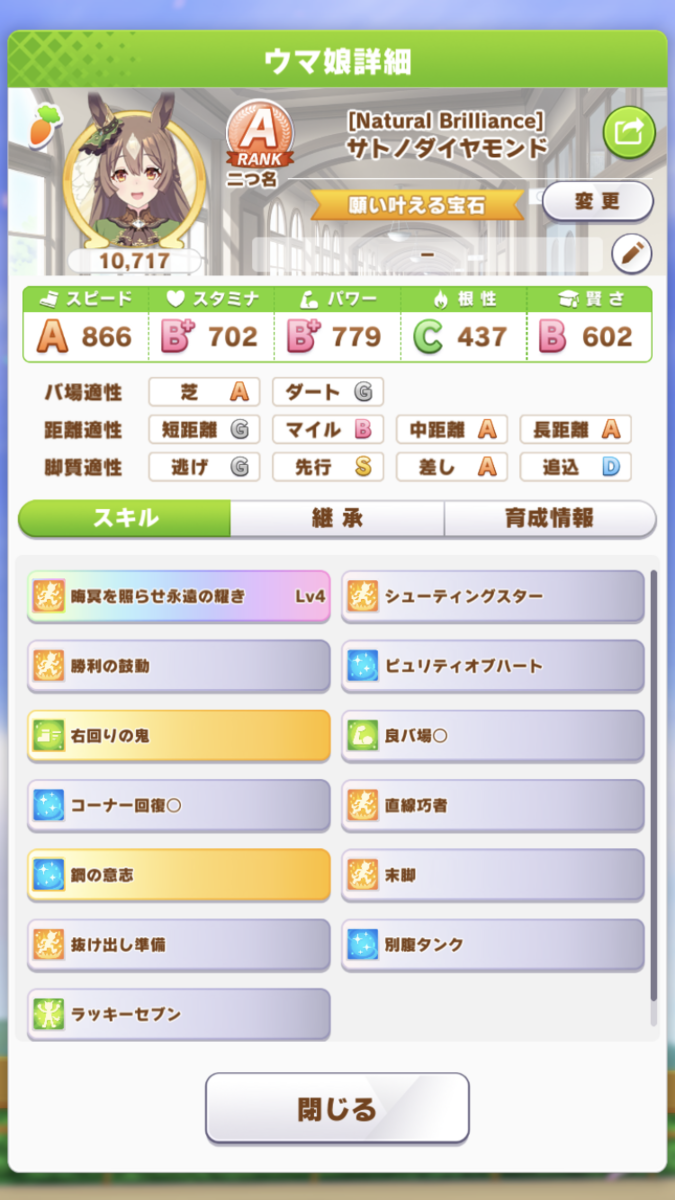Open the ラッキーセブン skill
Viewport: 675px width, 1200px height.
(x=179, y=1014)
